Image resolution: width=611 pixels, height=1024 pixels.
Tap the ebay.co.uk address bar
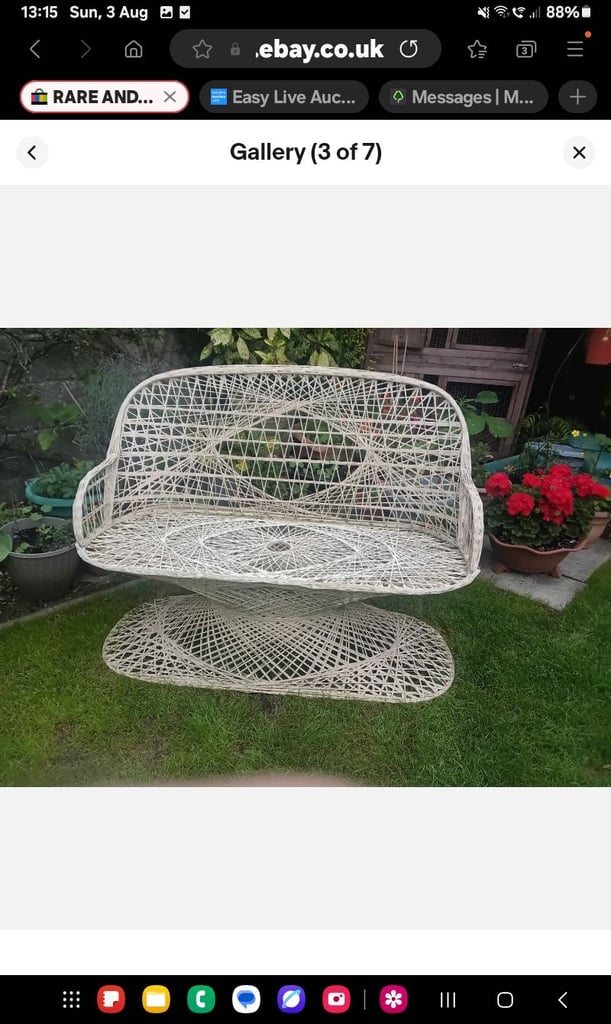(x=306, y=49)
